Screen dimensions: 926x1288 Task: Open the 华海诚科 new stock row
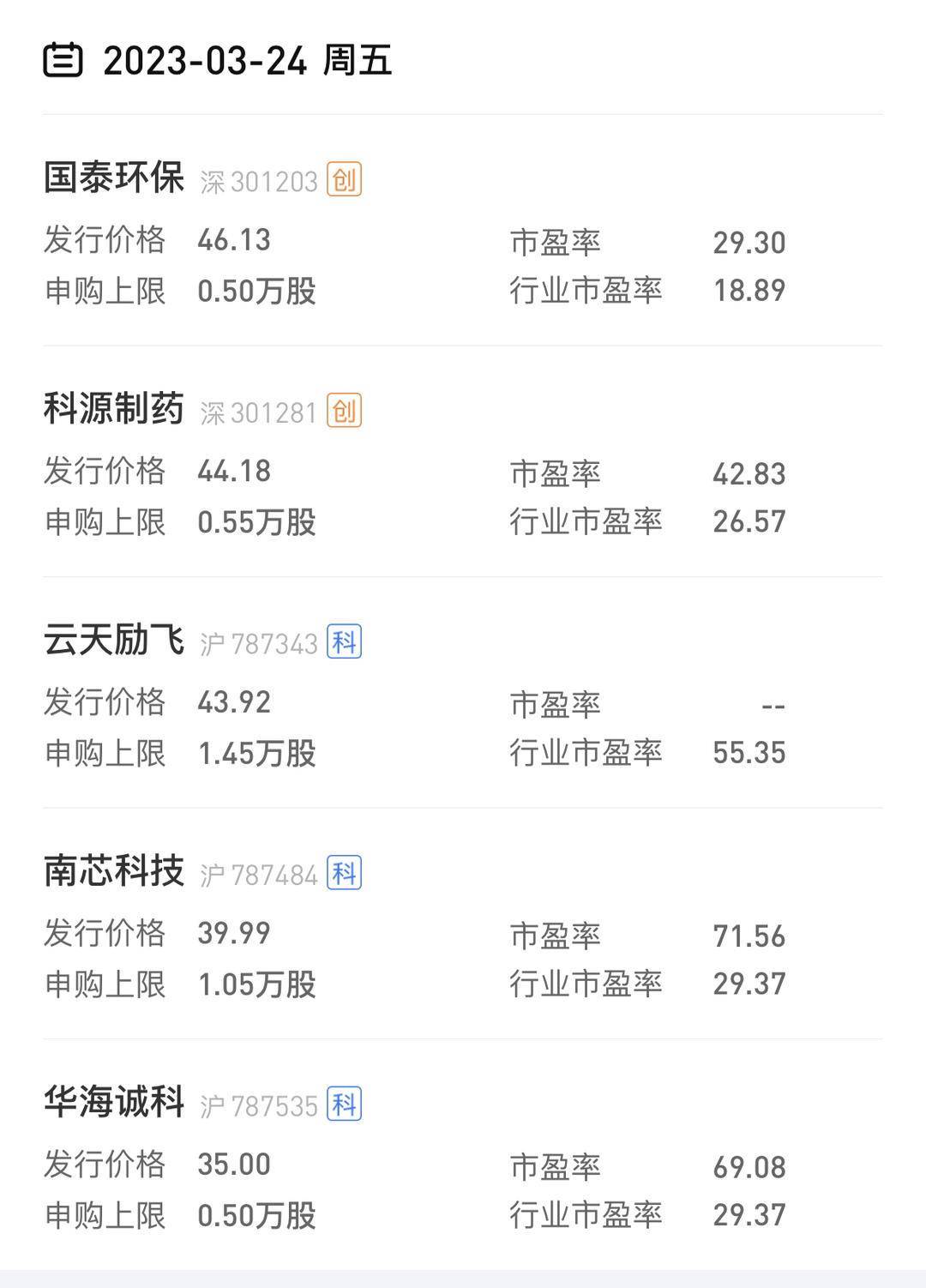pyautogui.click(x=114, y=1103)
